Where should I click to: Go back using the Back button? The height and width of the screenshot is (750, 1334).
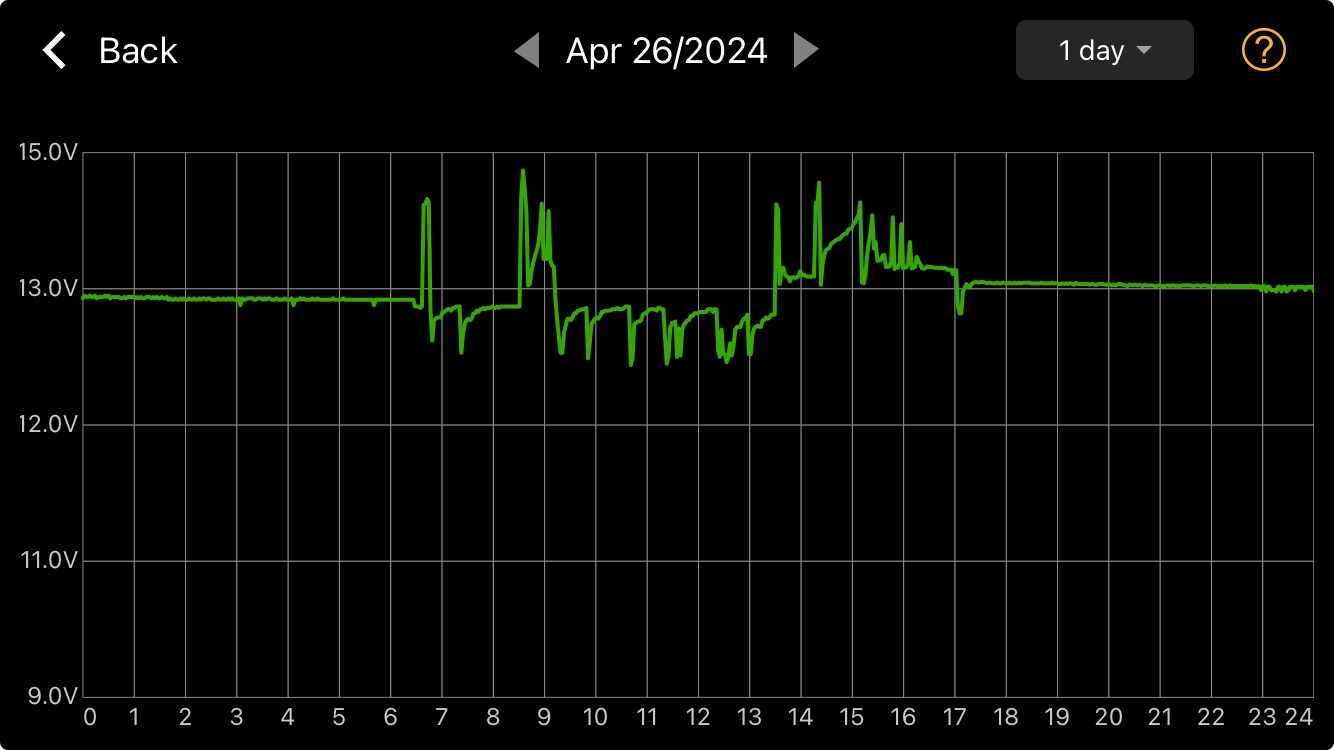pyautogui.click(x=108, y=50)
